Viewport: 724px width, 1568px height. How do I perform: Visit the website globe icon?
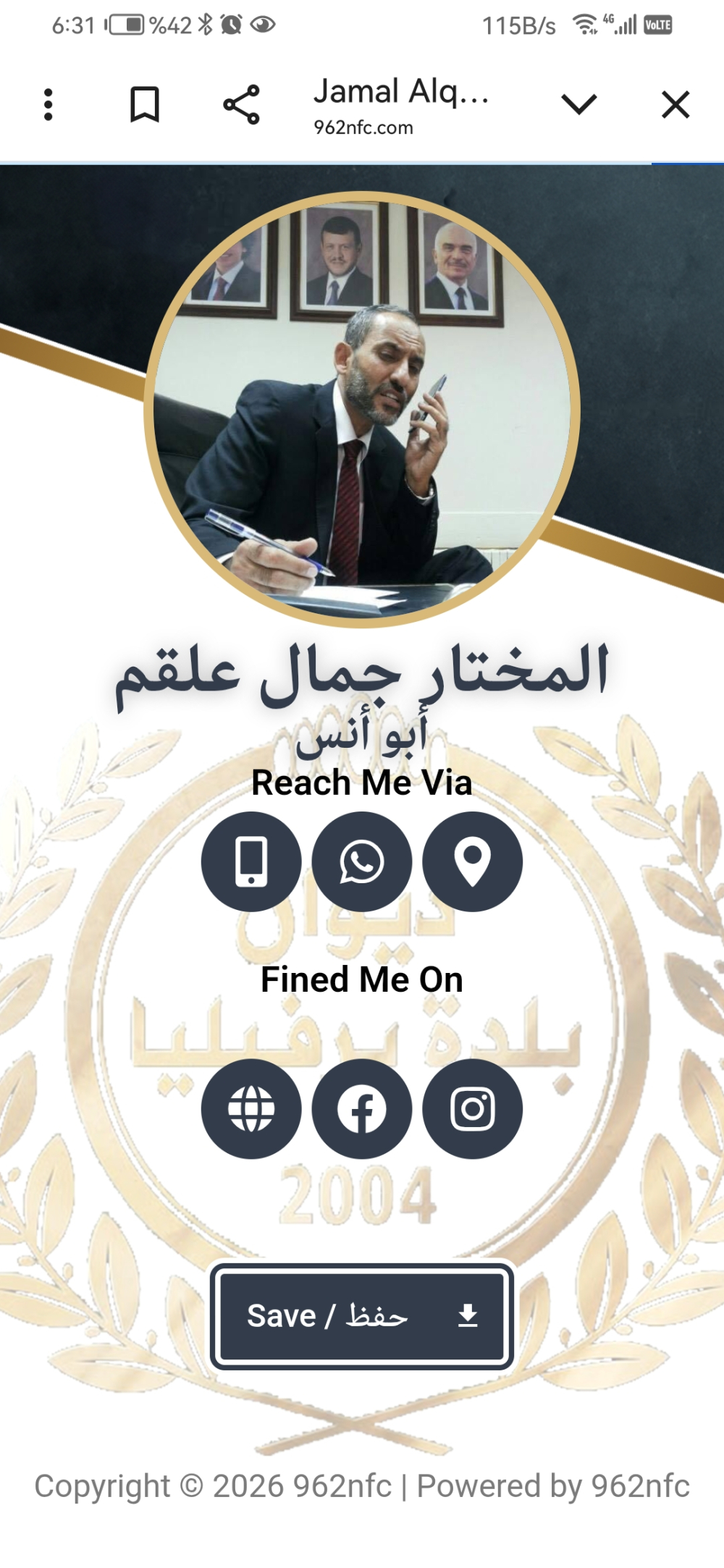251,1108
